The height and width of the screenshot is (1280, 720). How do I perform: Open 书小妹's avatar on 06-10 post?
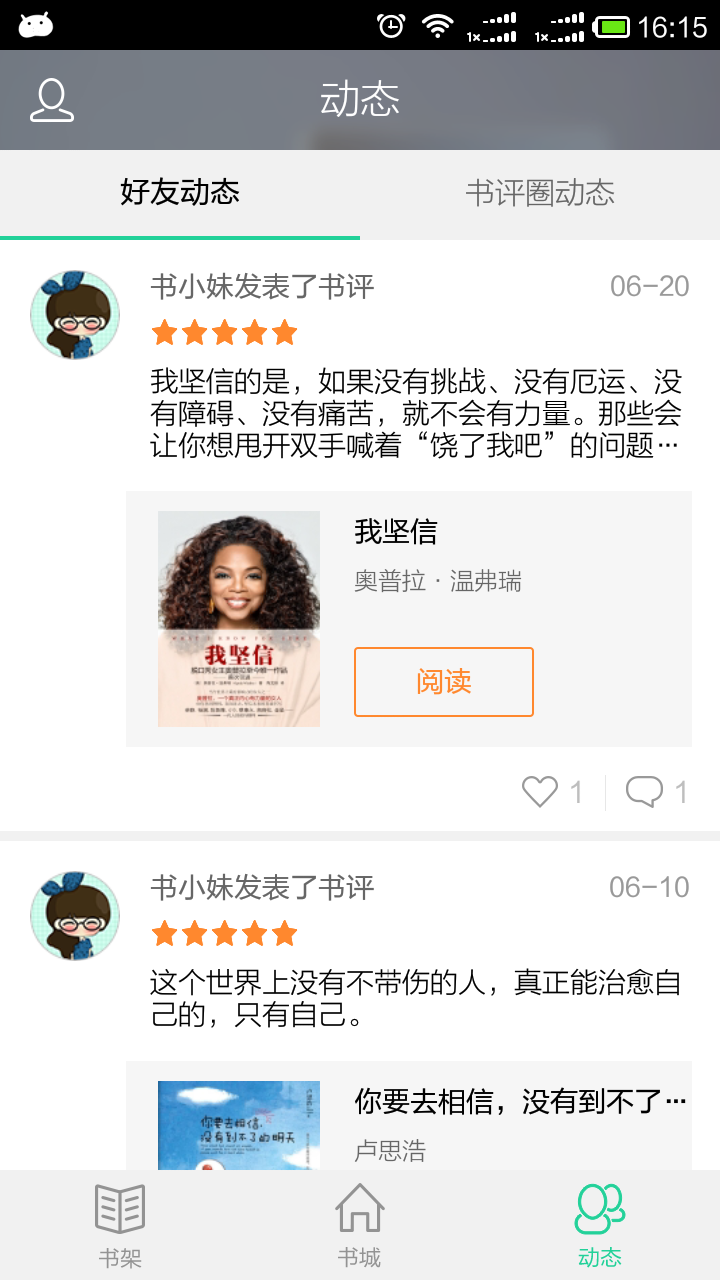click(x=75, y=916)
